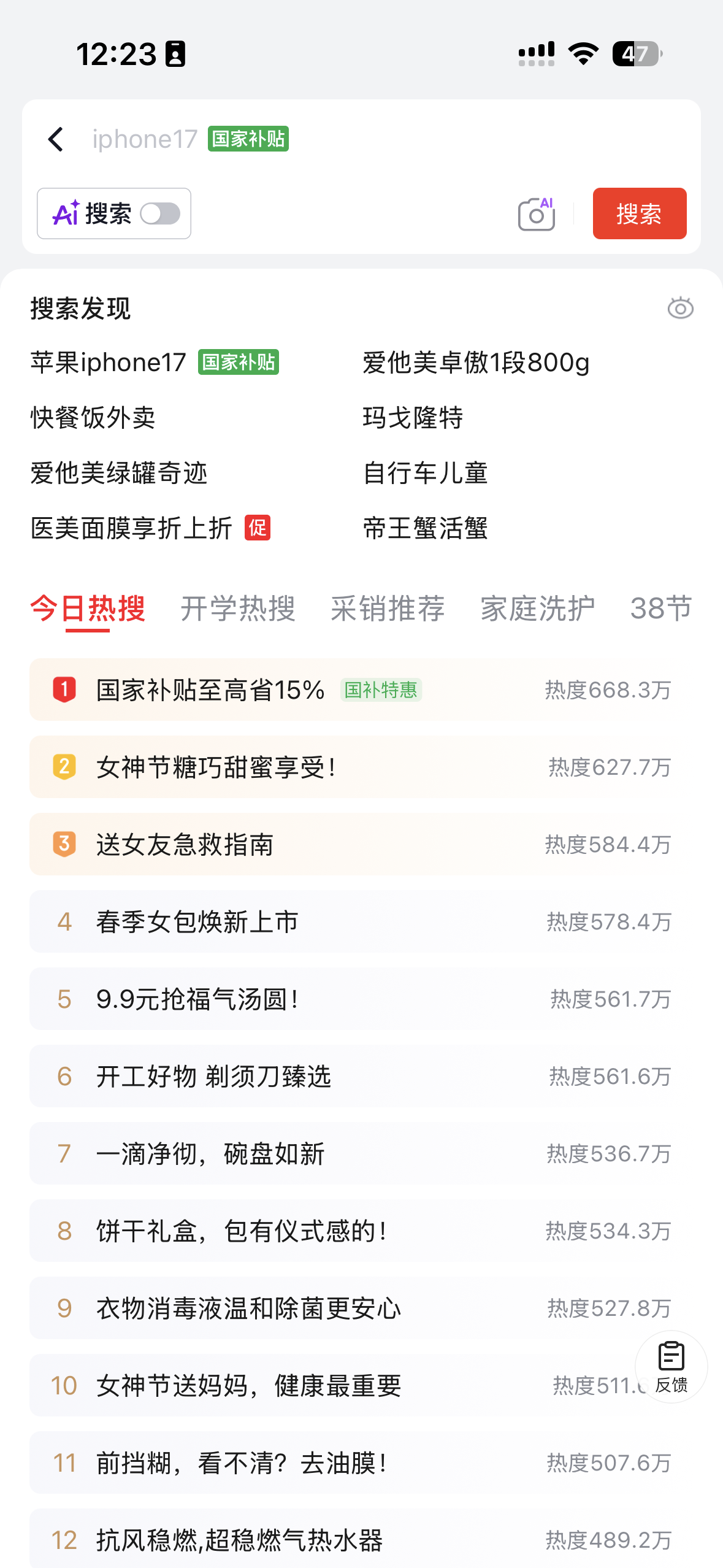
Task: Tap the red 搜索 button
Action: (x=639, y=214)
